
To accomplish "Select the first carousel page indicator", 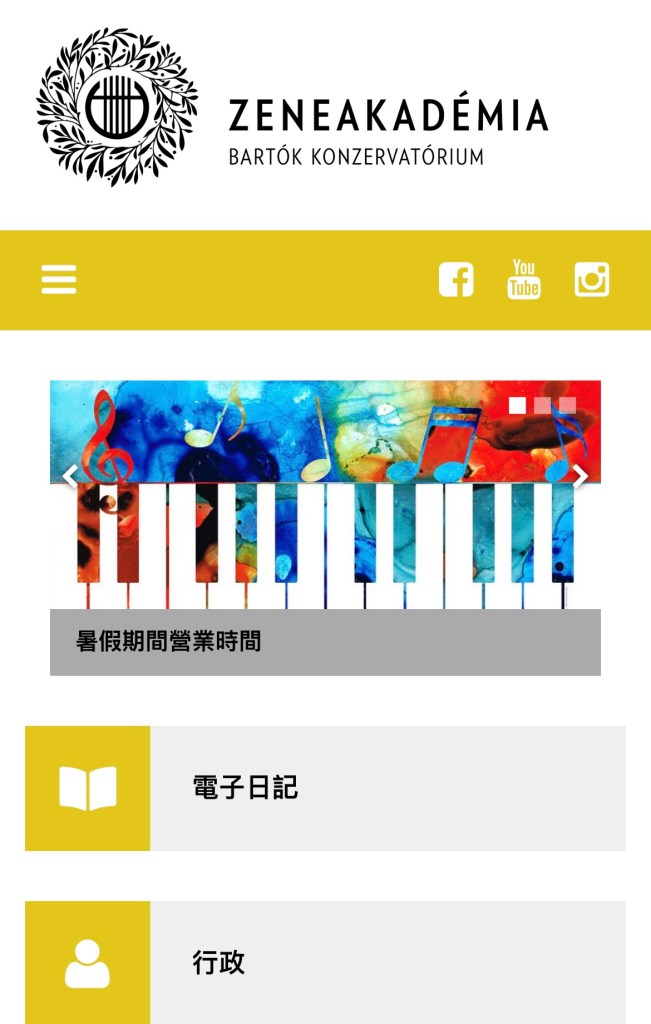I will pyautogui.click(x=517, y=405).
